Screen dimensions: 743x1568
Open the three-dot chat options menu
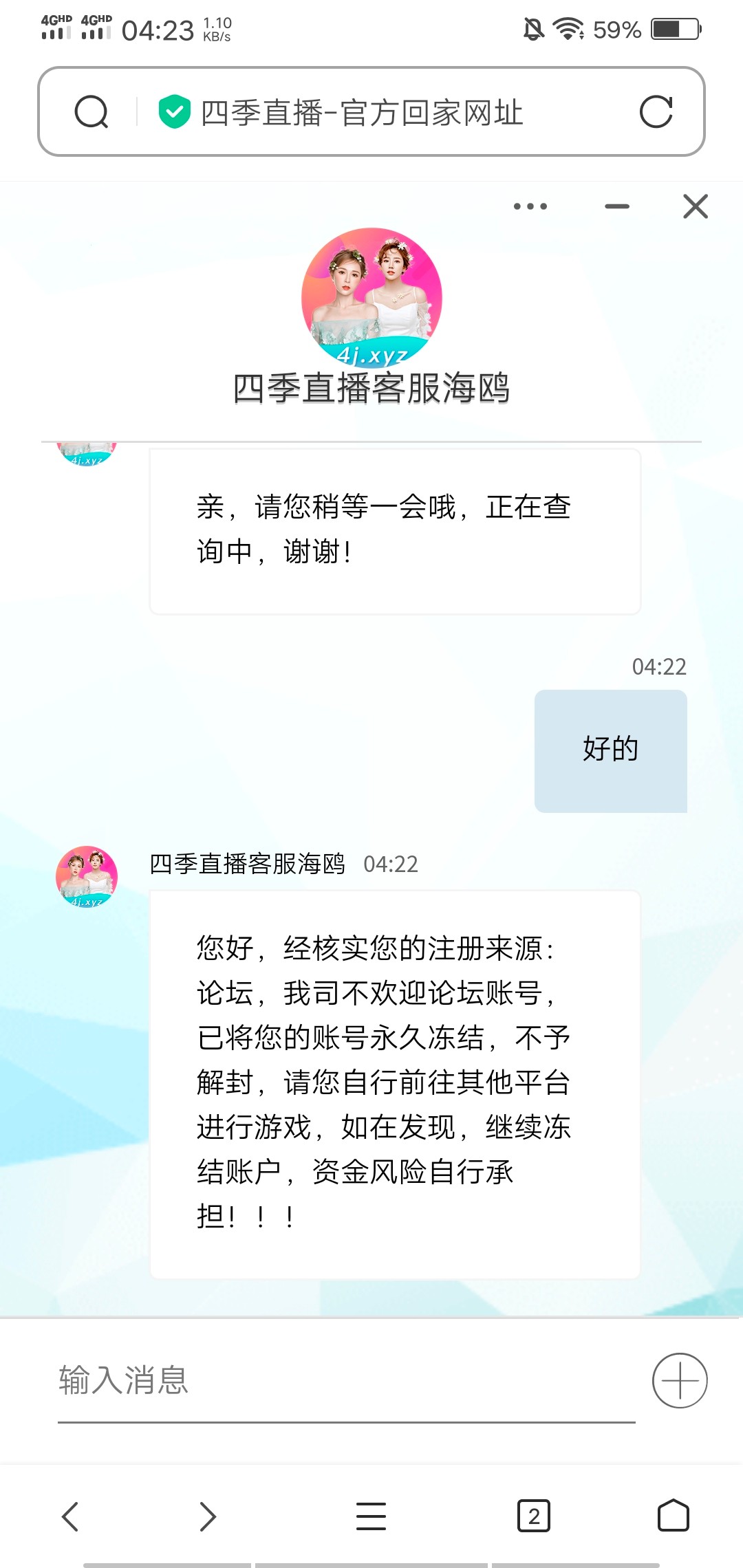point(530,206)
